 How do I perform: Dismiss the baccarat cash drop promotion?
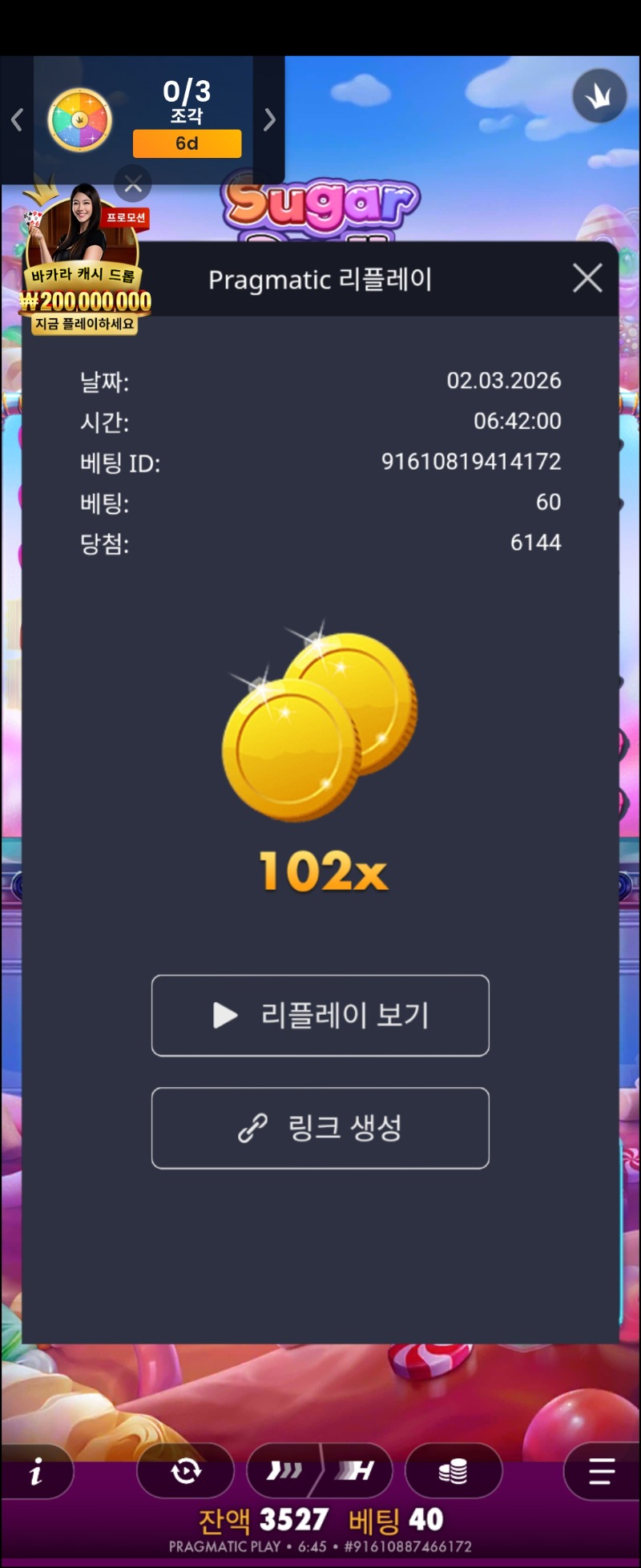(x=133, y=185)
